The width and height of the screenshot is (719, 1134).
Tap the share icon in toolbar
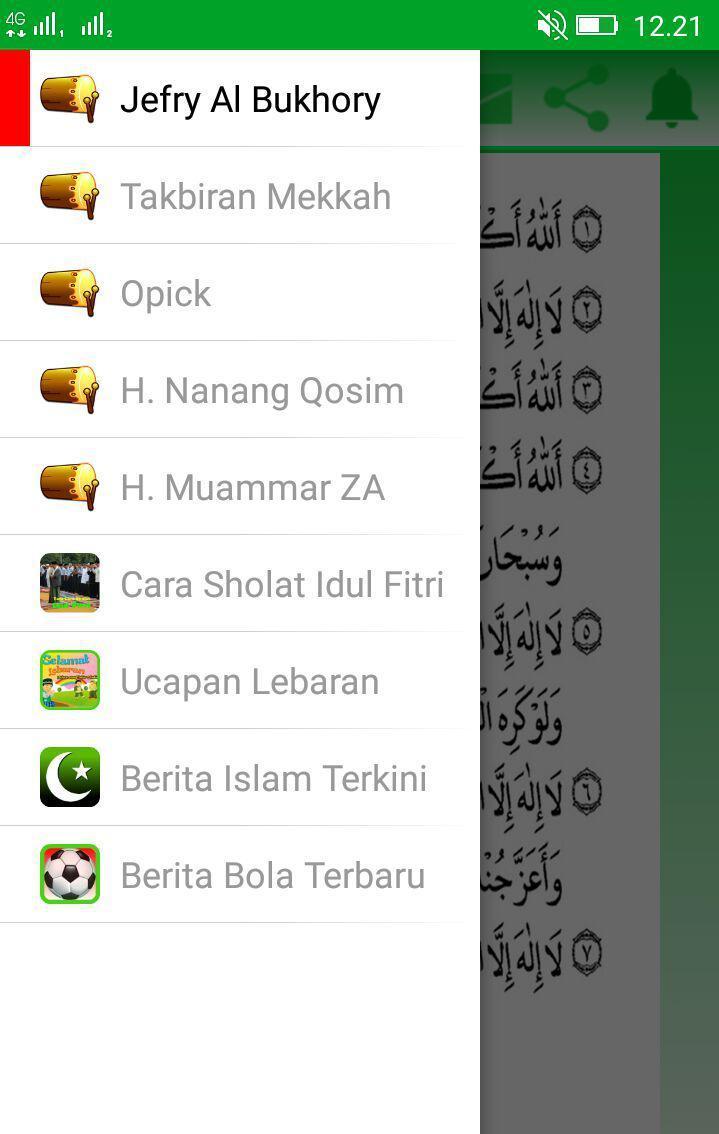click(576, 99)
